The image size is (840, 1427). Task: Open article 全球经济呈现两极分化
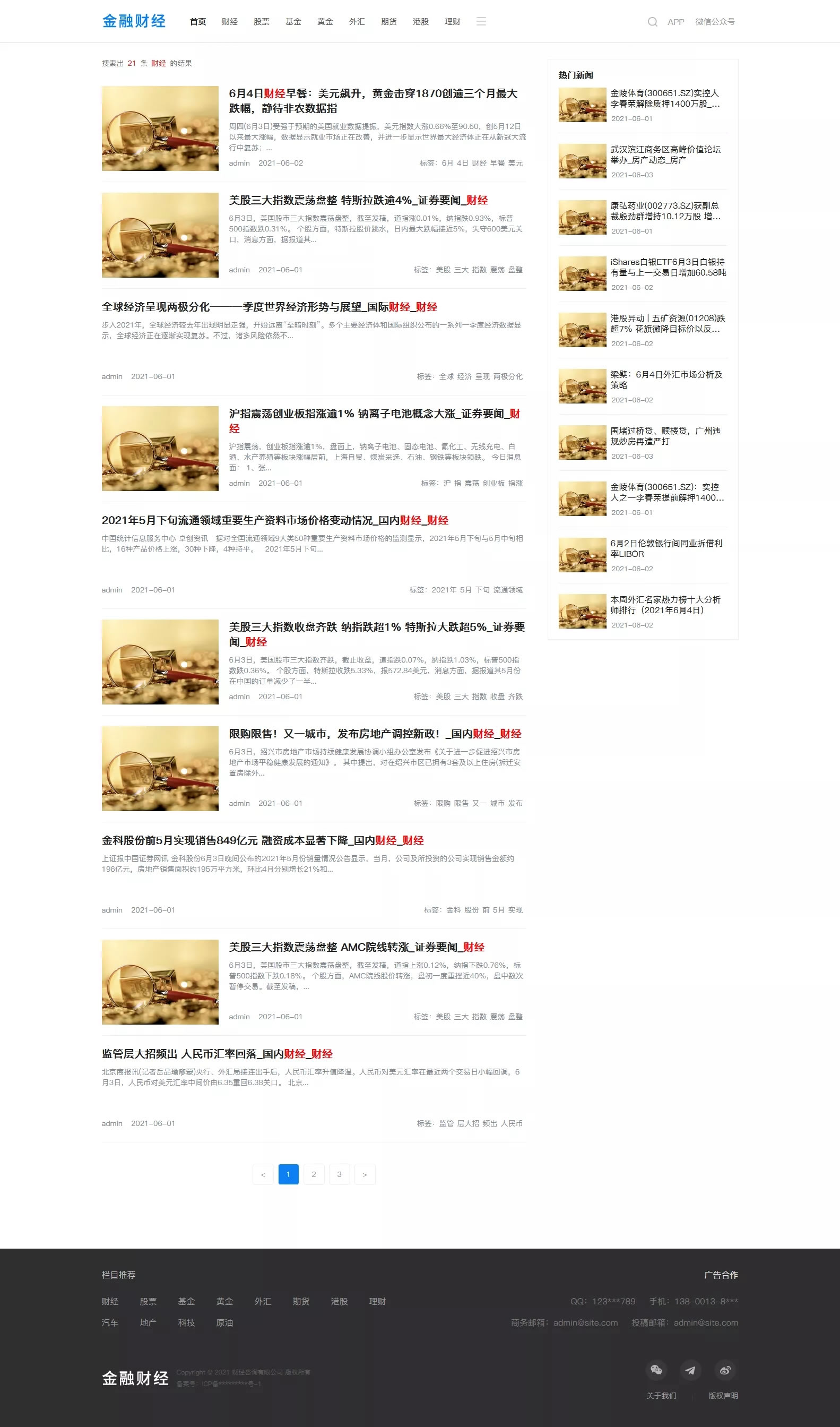269,307
